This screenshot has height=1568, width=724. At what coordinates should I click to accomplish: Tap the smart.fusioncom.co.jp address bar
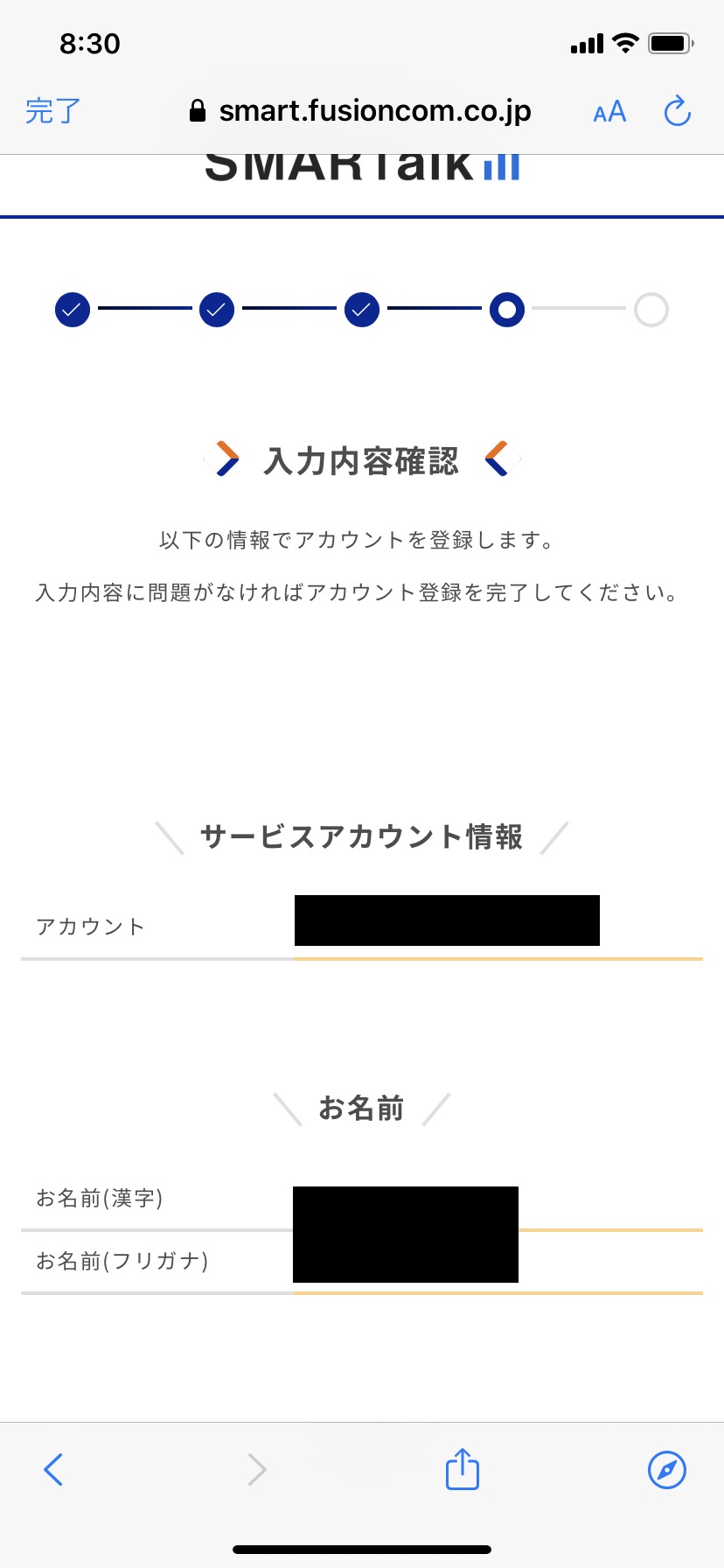pos(360,111)
